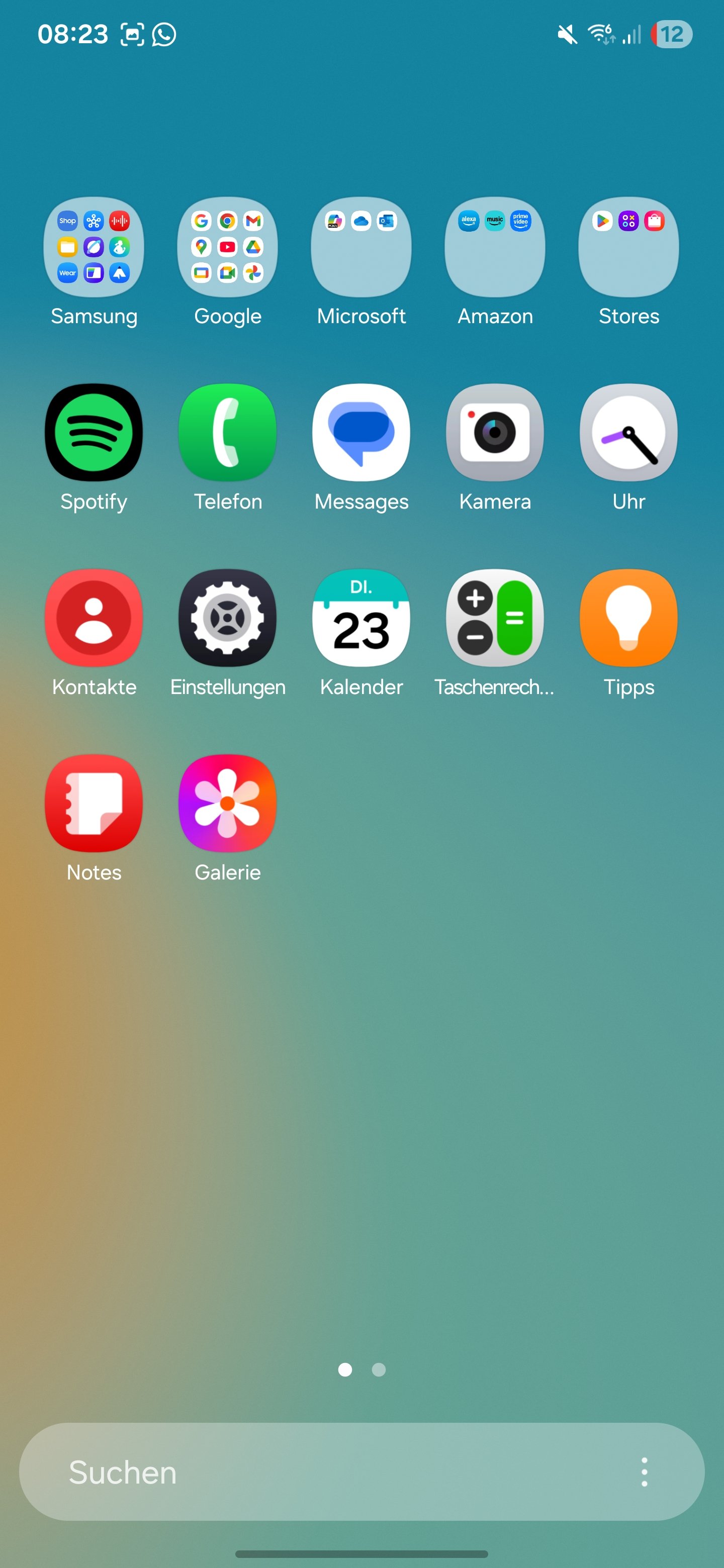This screenshot has width=724, height=1568.
Task: Launch the Messages app
Action: coord(361,432)
